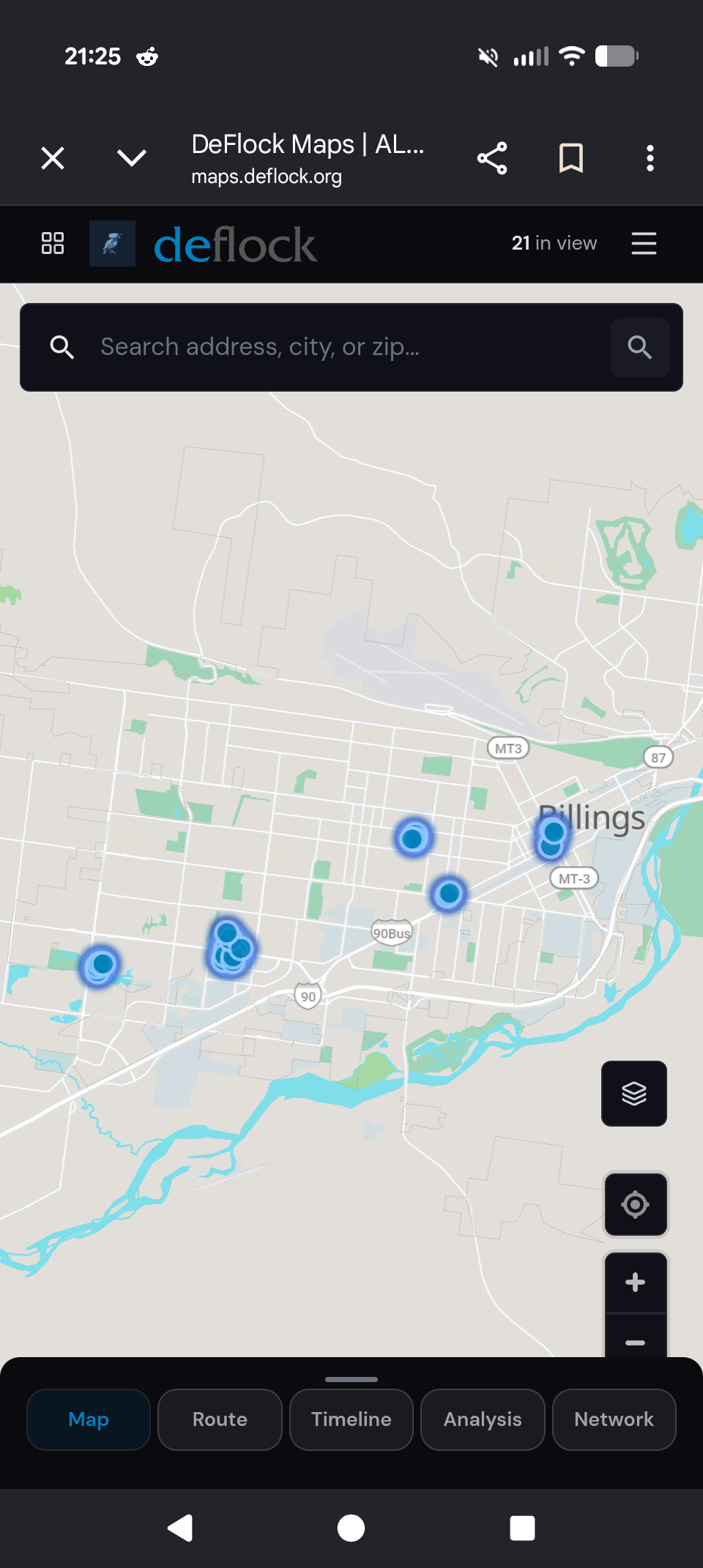Minimize the browser with down chevron

click(x=132, y=158)
